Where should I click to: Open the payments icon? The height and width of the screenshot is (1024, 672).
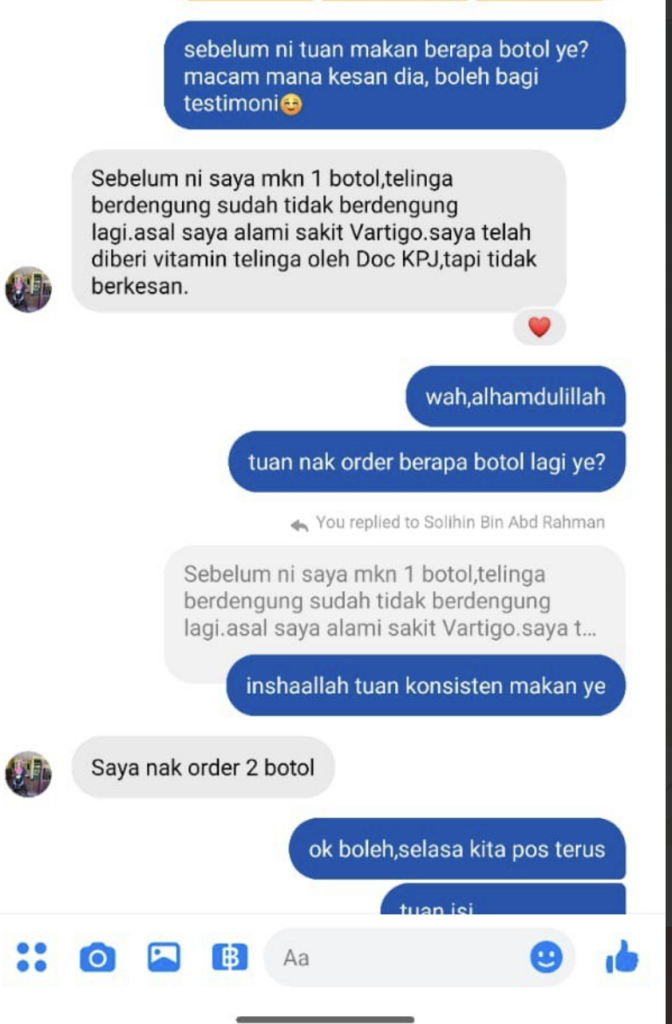[229, 958]
